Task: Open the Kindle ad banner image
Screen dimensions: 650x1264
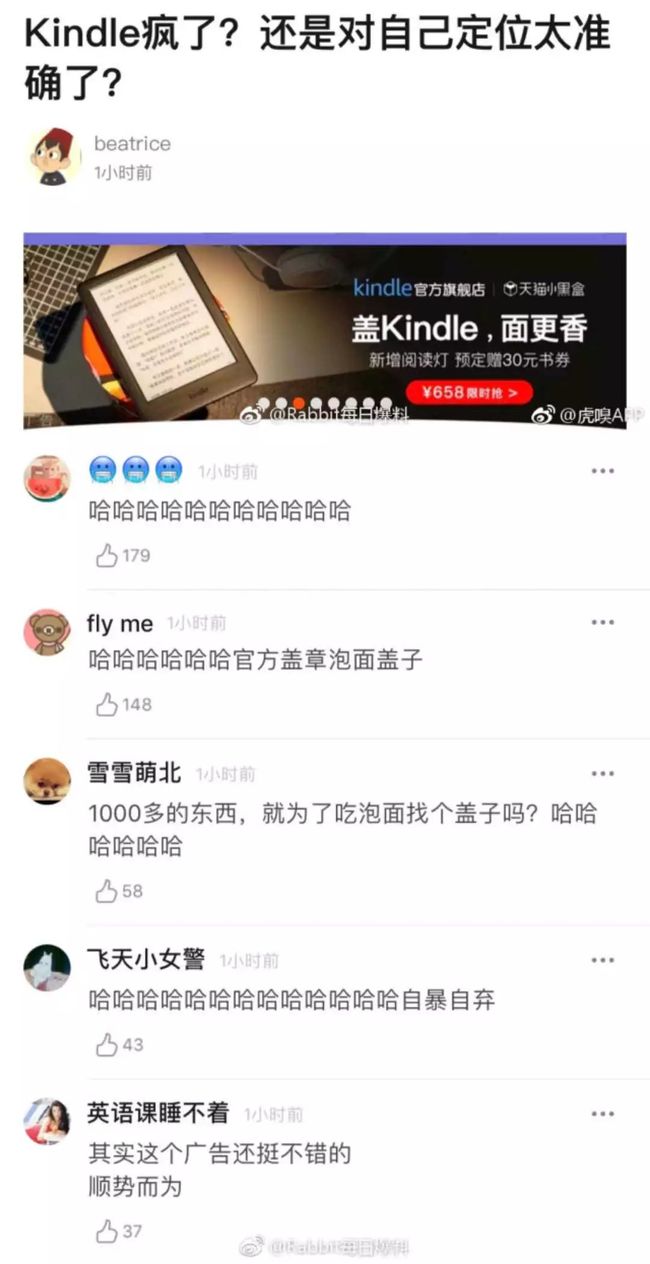Action: click(325, 331)
